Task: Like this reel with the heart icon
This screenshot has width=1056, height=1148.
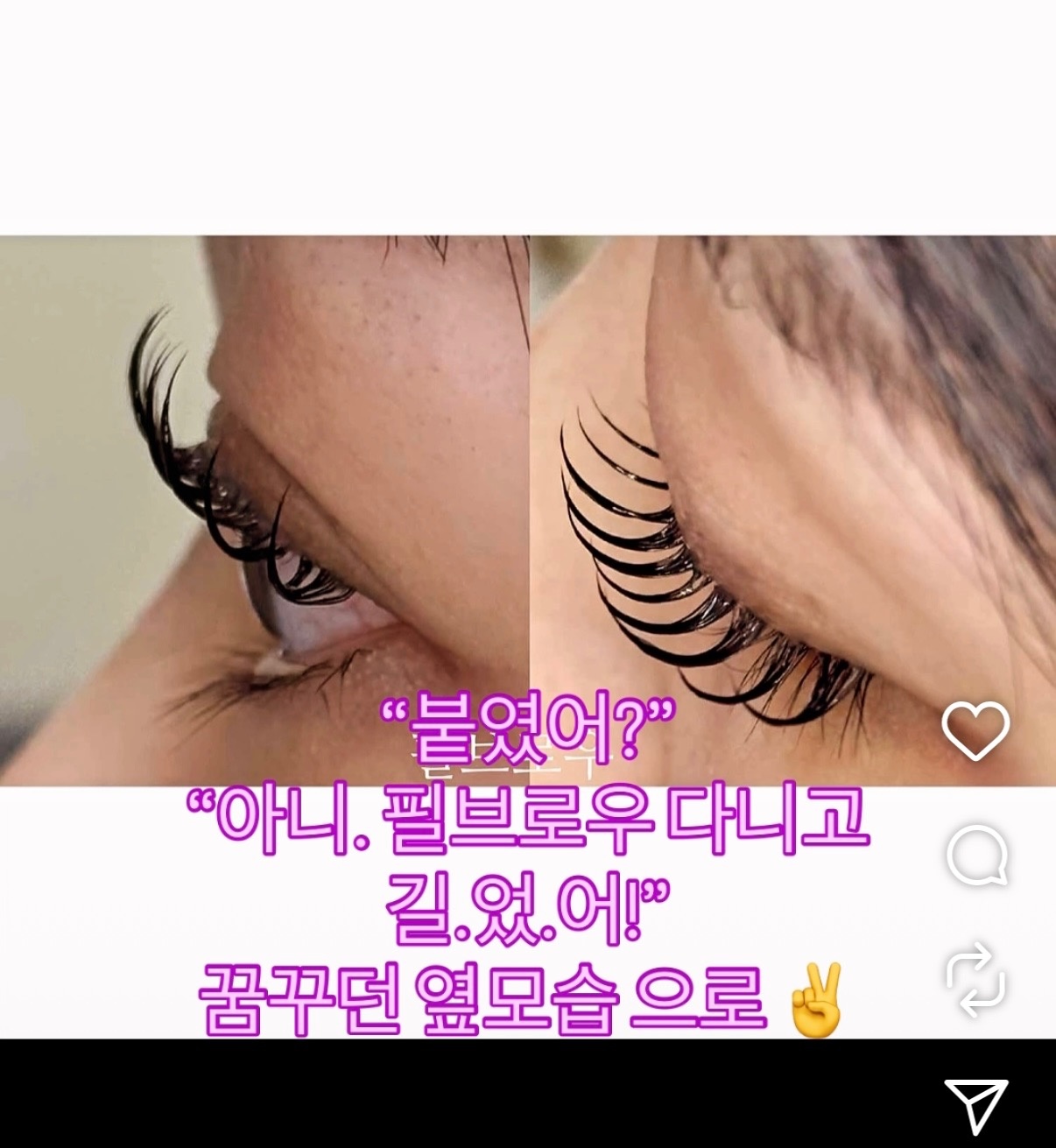Action: (x=975, y=730)
